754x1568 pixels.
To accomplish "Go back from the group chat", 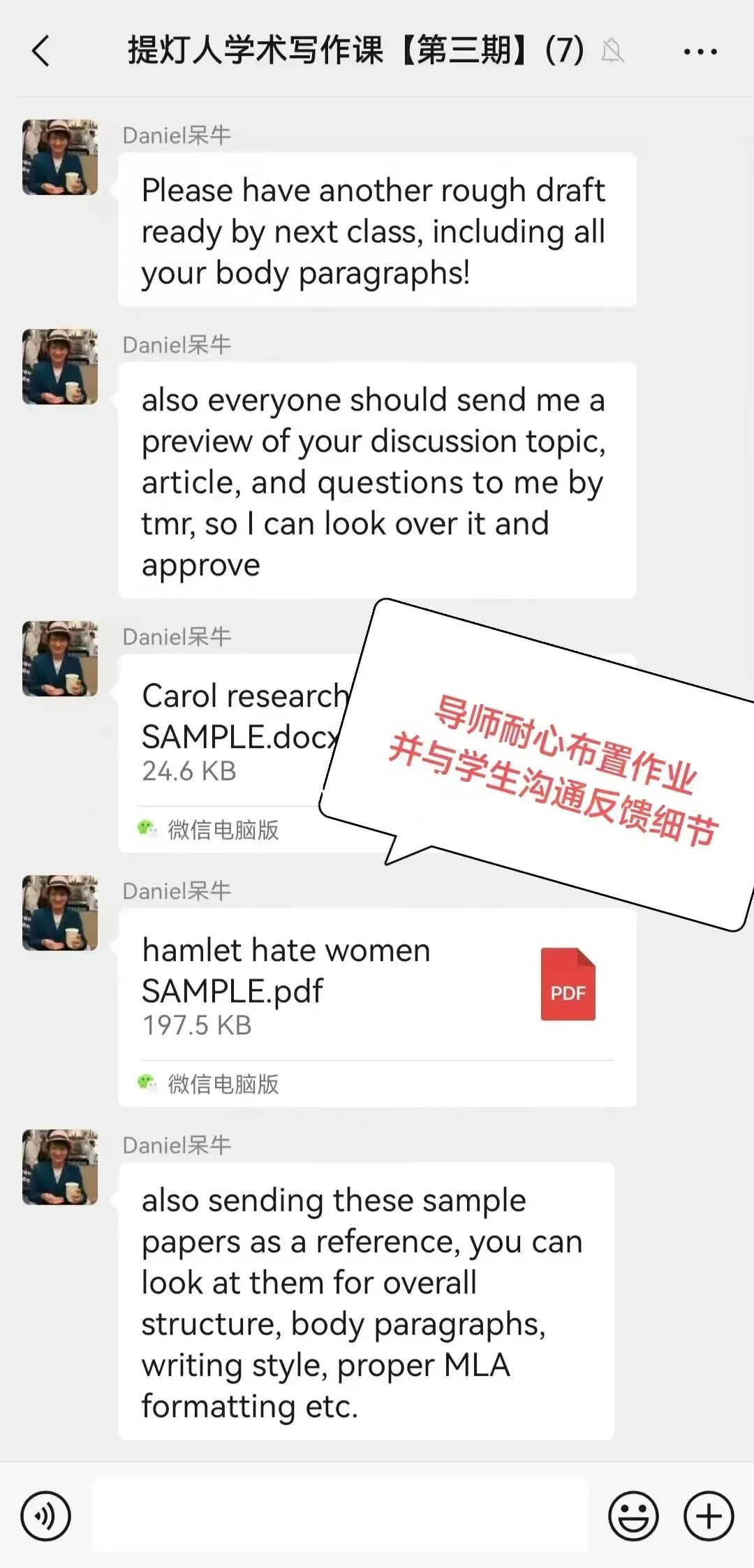I will tap(41, 51).
